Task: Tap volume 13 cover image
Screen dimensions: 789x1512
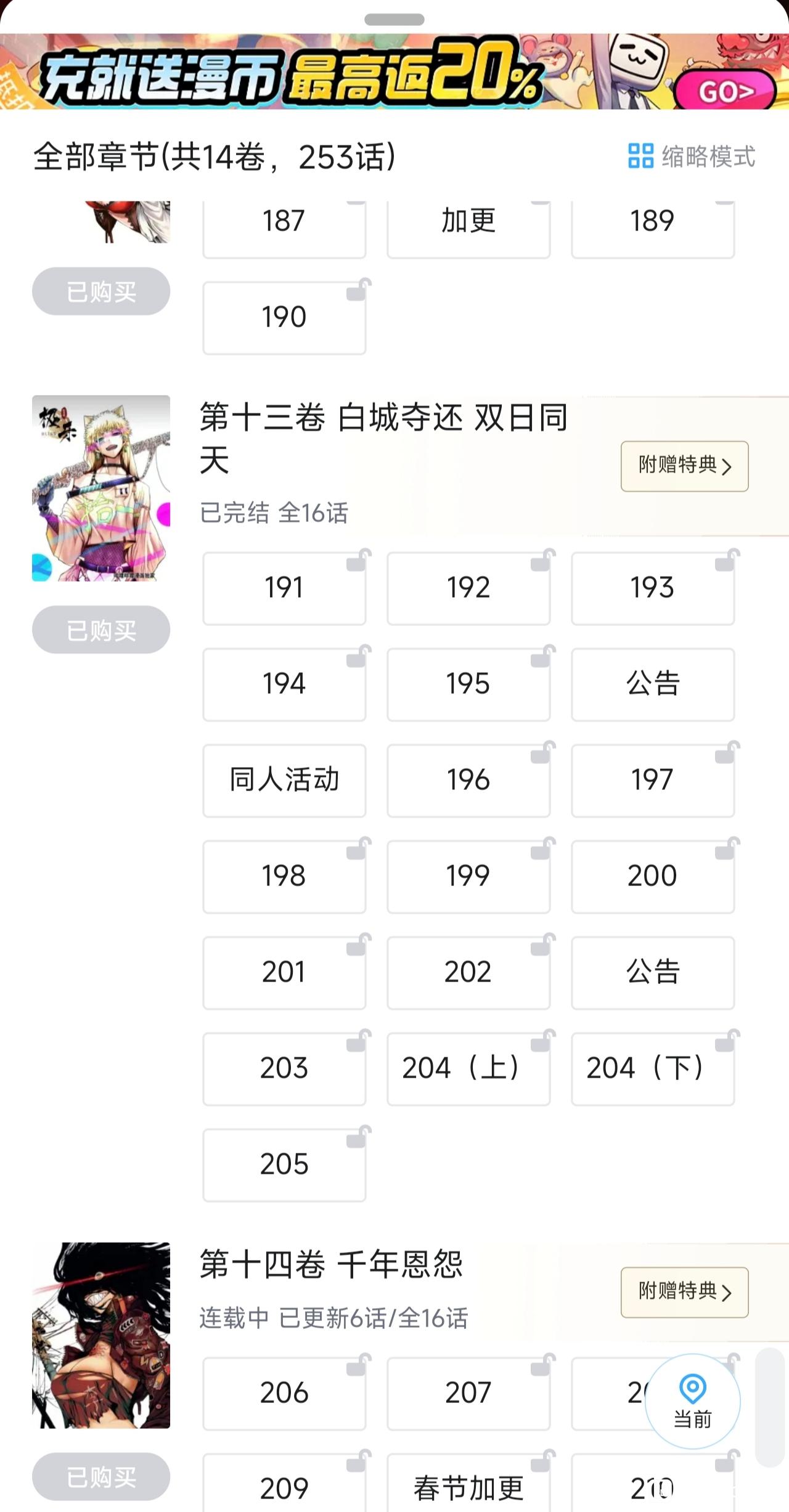Action: 101,488
